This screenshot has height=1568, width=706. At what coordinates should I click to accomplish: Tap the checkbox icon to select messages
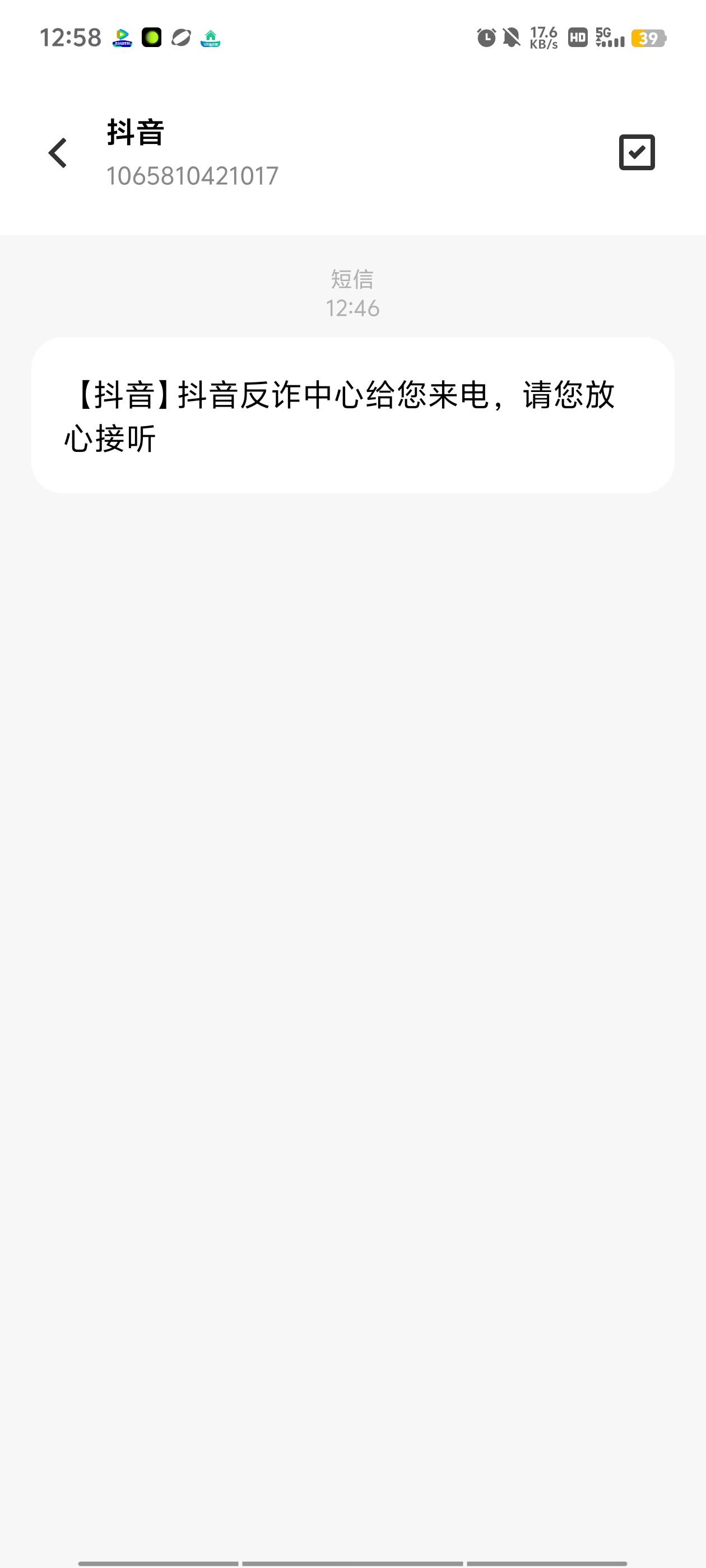point(637,152)
